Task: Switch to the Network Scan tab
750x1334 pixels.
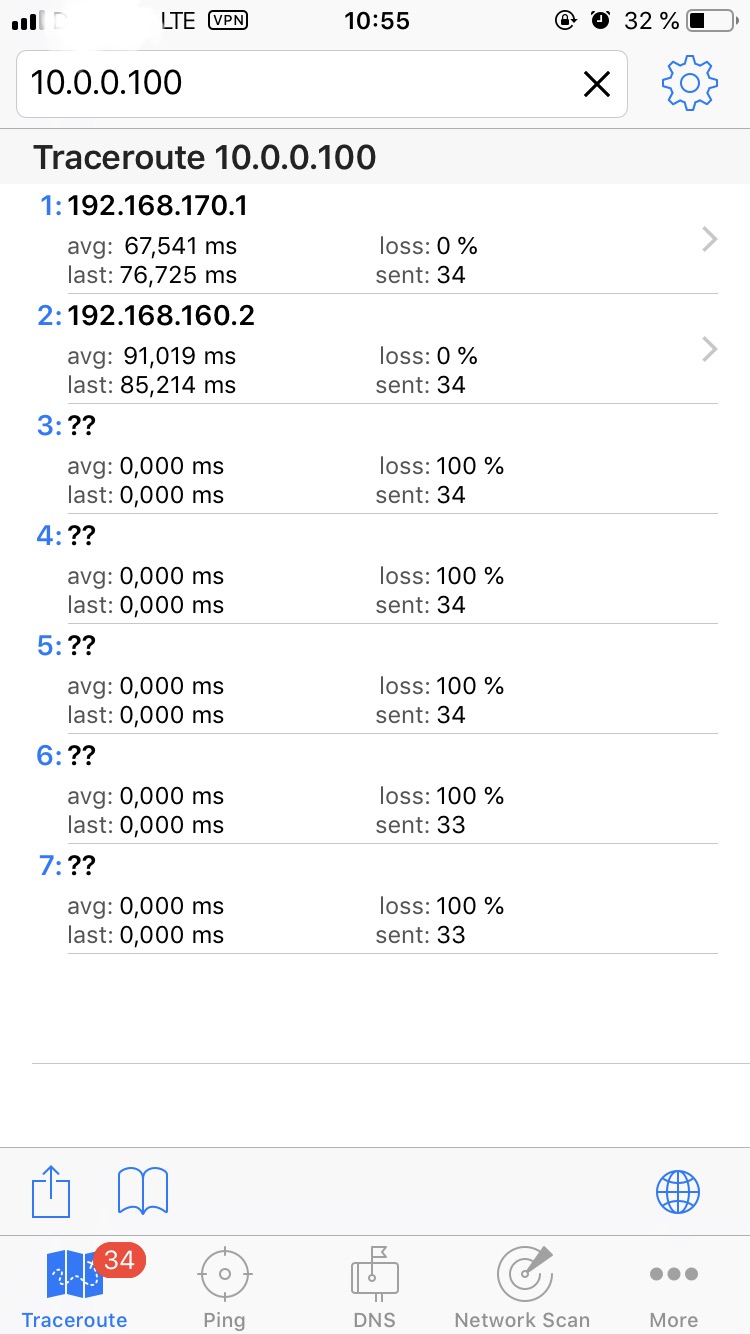Action: point(522,1288)
